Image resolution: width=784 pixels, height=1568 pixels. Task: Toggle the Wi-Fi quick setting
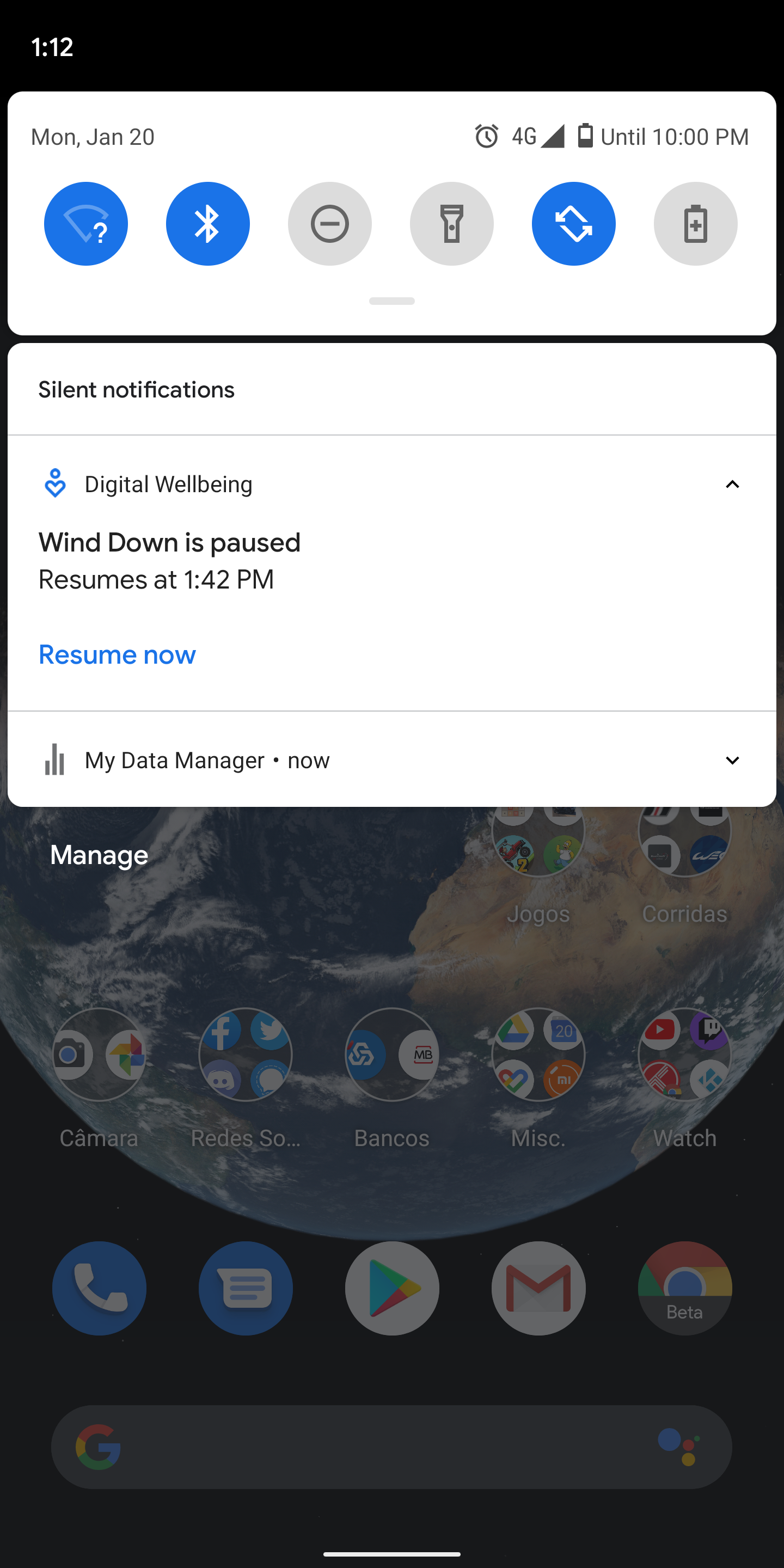click(86, 223)
